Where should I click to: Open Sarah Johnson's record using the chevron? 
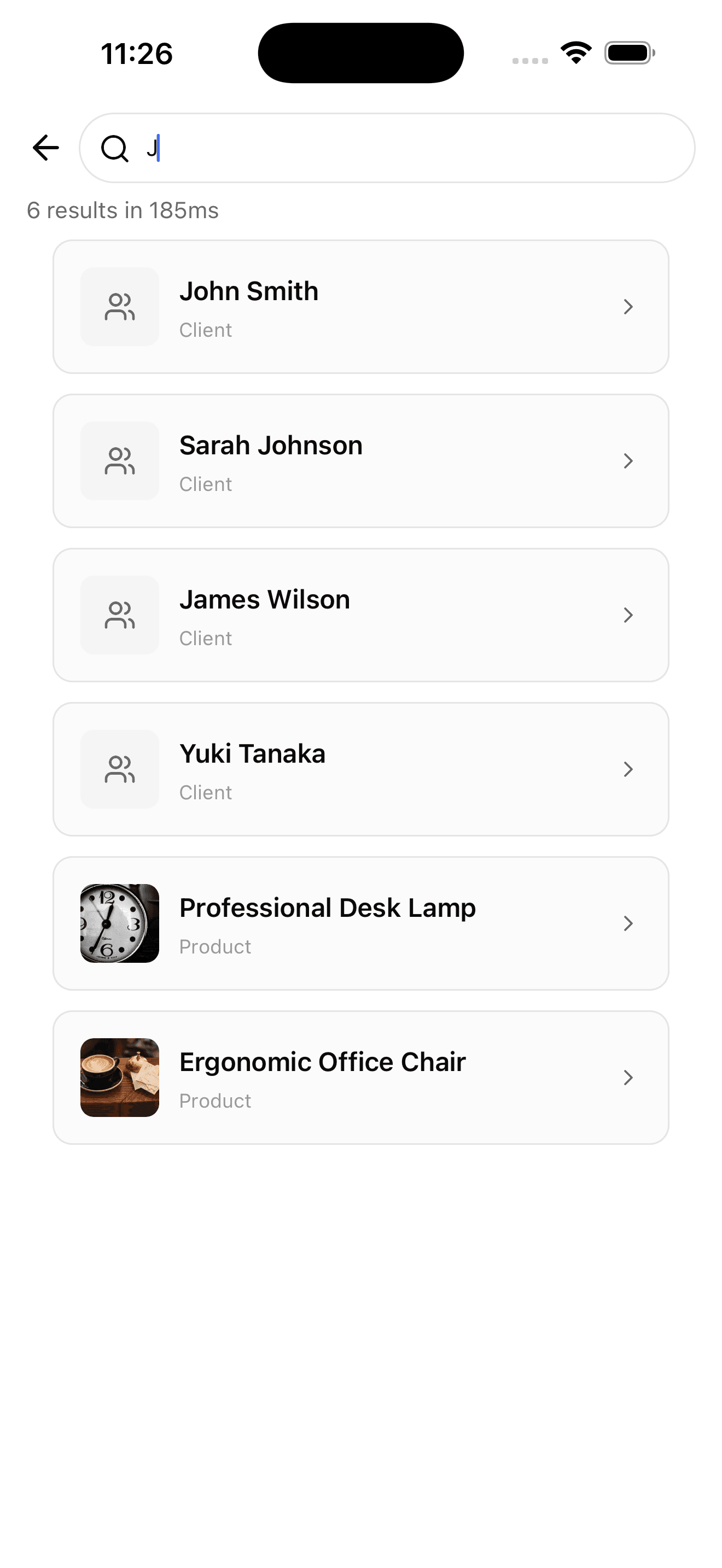[628, 461]
